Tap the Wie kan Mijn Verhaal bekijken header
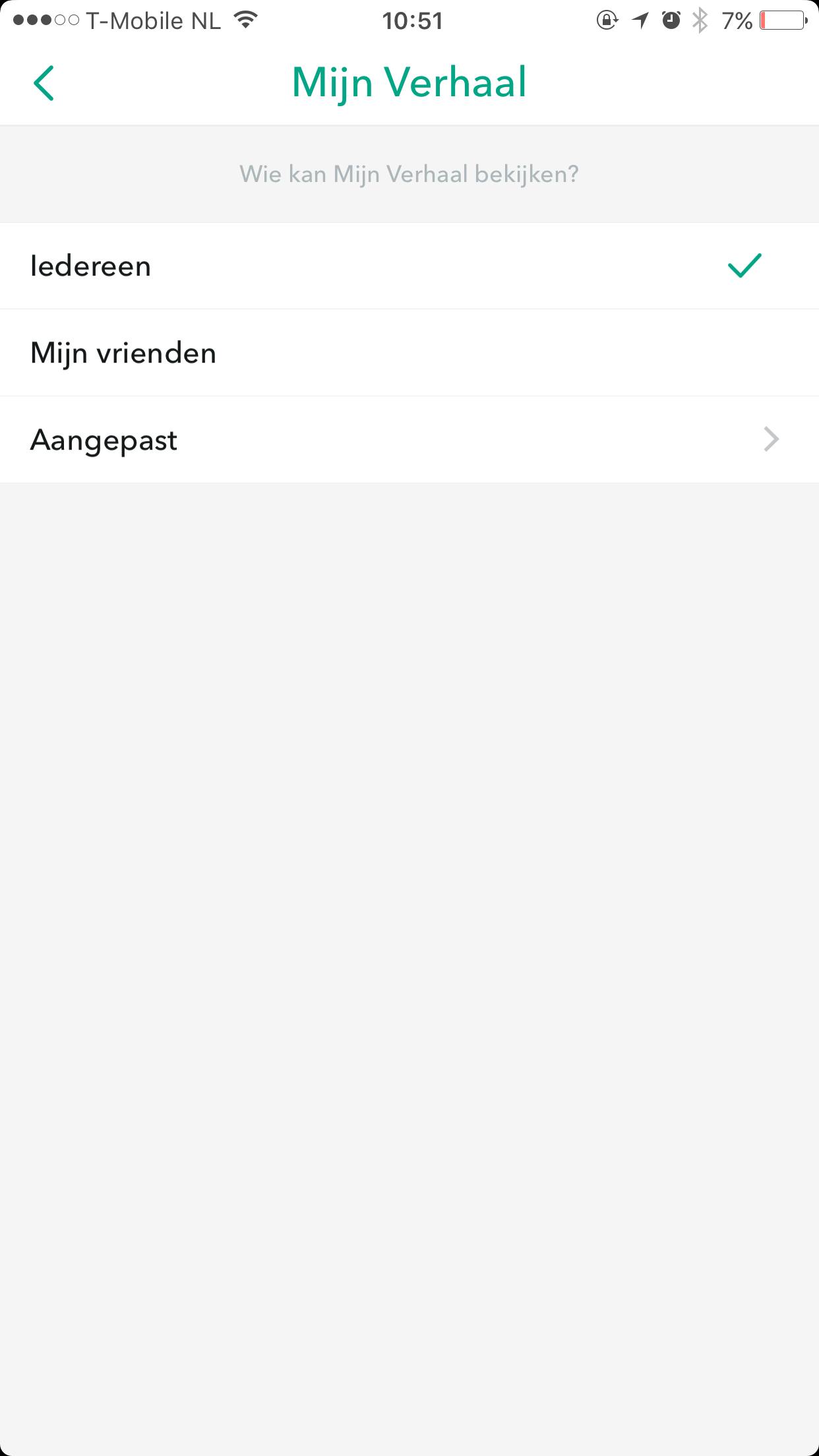 pyautogui.click(x=409, y=173)
